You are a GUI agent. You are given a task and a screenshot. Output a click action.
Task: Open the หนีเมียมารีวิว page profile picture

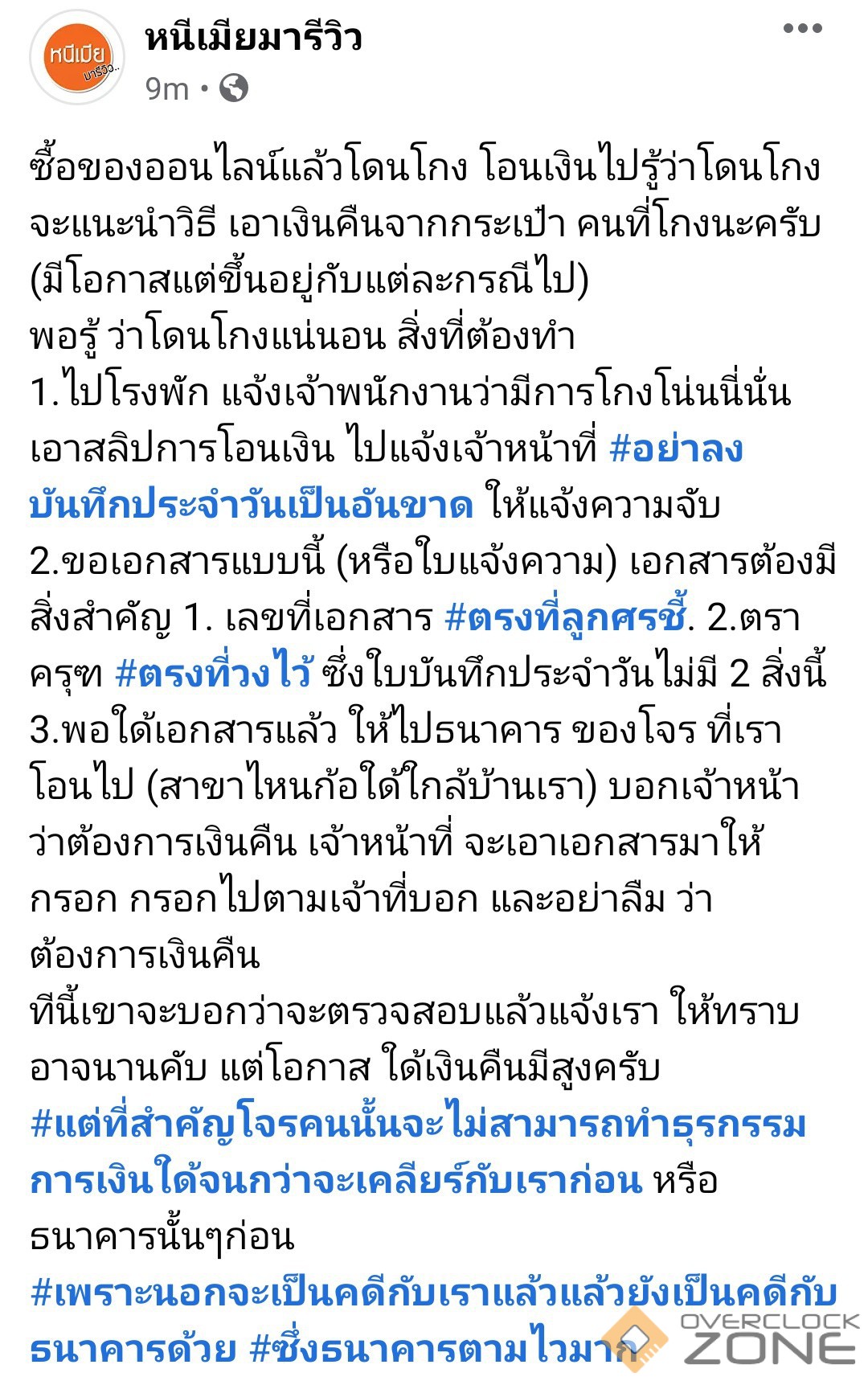click(77, 58)
